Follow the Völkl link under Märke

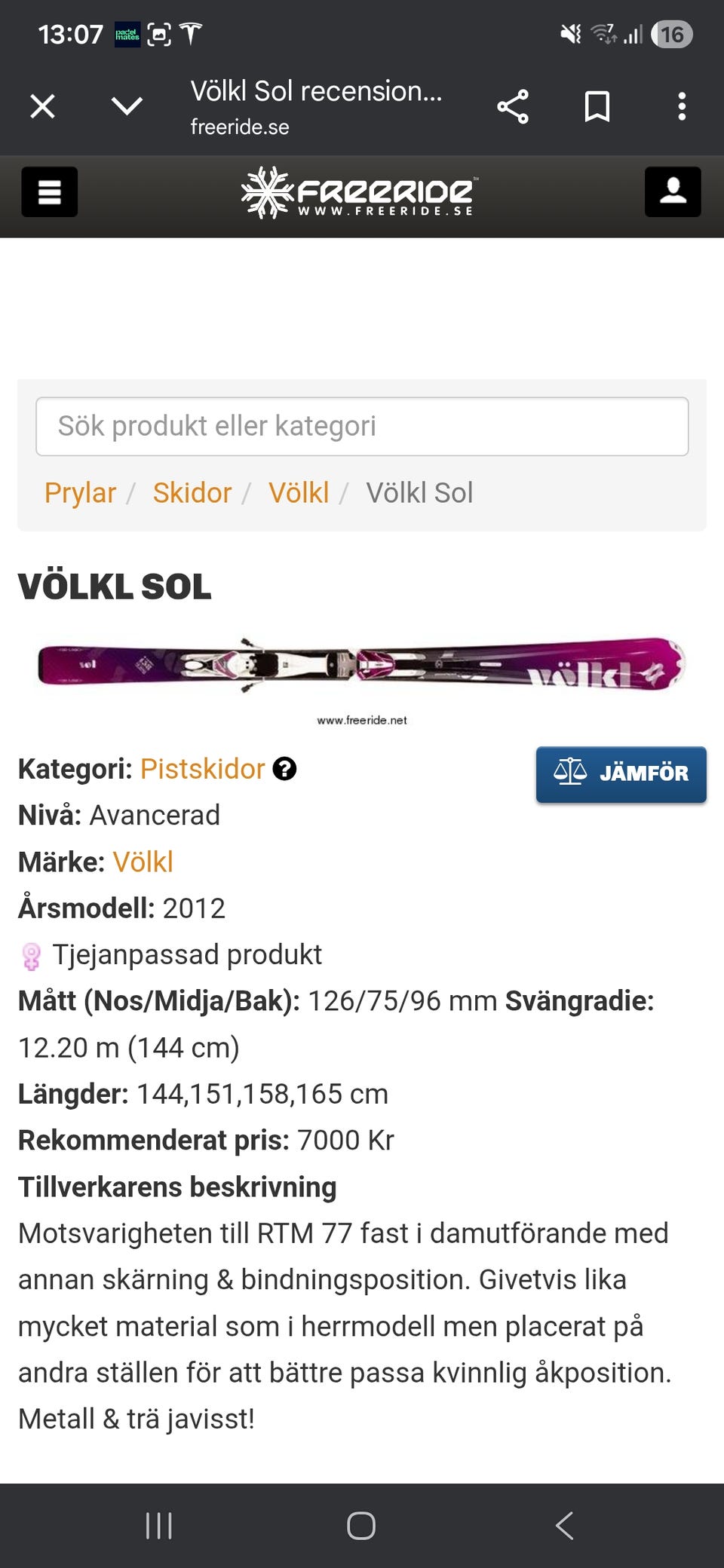point(143,862)
